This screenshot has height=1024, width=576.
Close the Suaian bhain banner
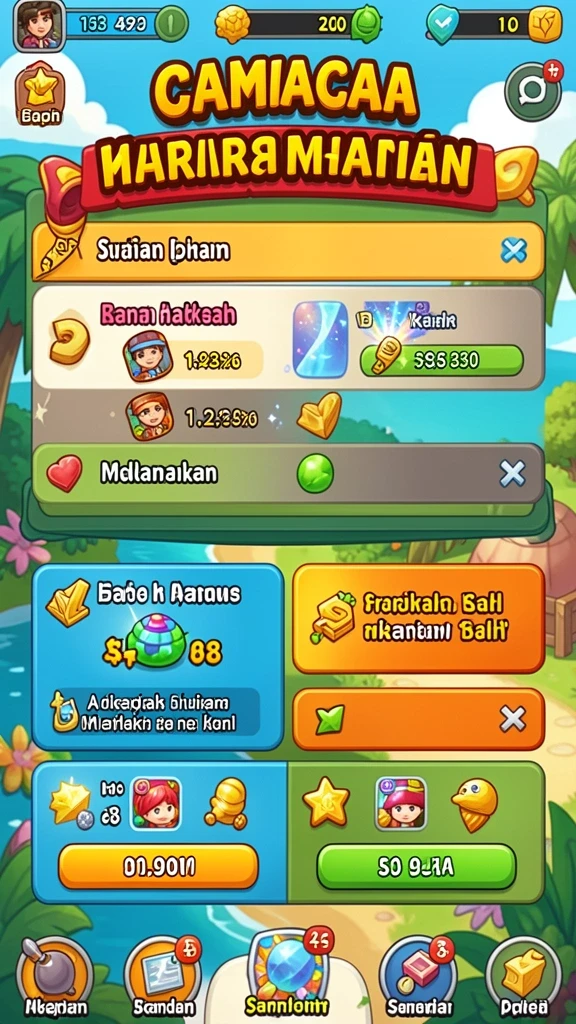513,251
